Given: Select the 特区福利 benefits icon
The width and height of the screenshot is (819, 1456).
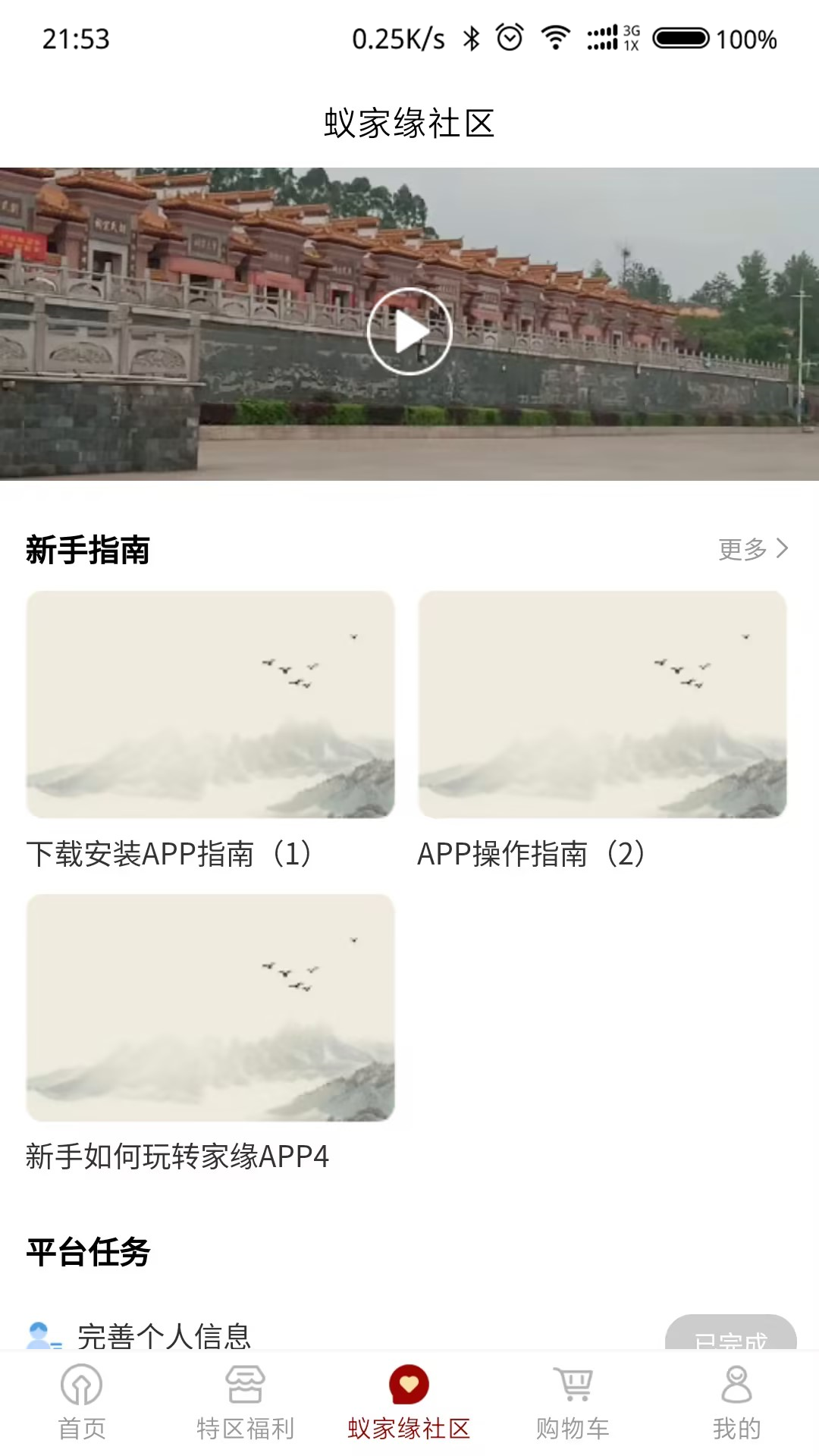Looking at the screenshot, I should click(245, 1385).
